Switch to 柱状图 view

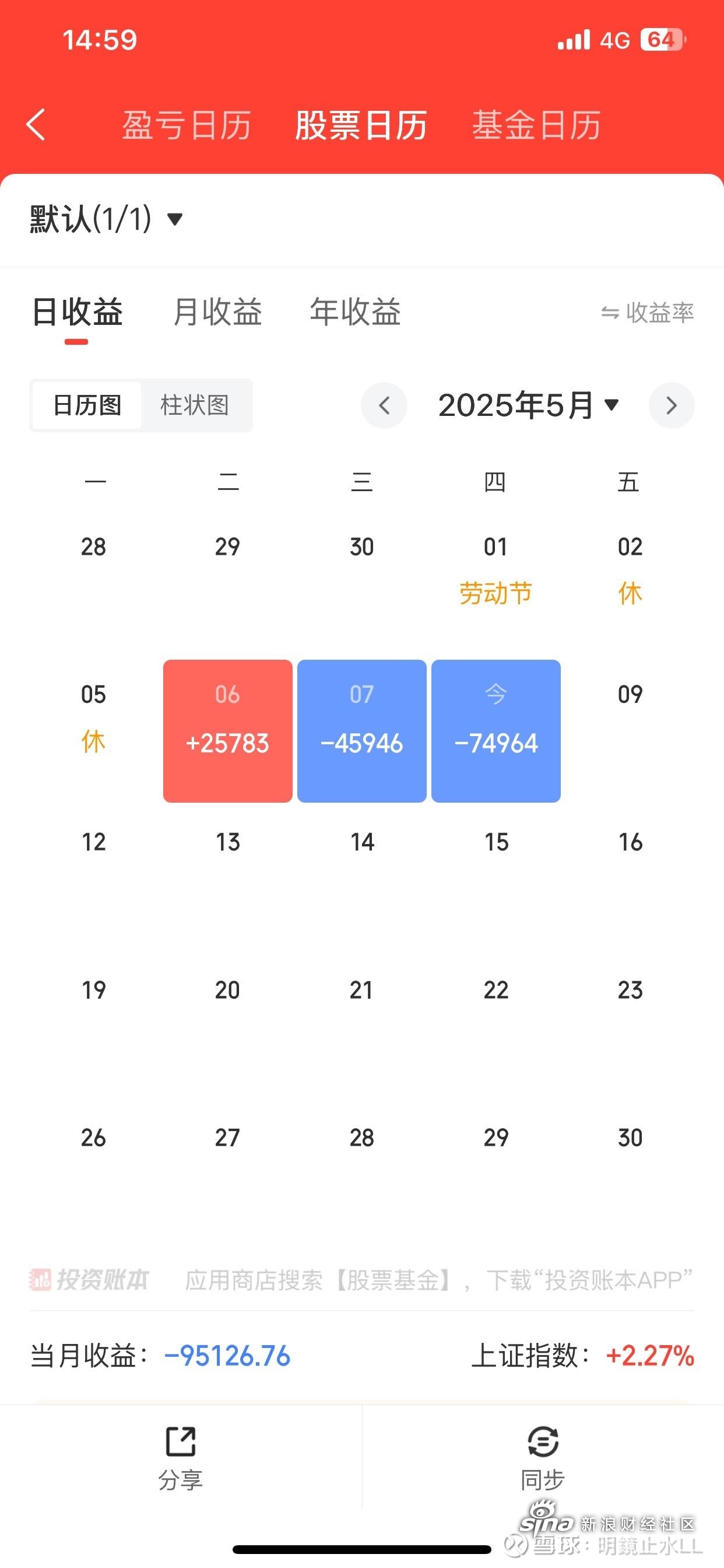[x=195, y=405]
